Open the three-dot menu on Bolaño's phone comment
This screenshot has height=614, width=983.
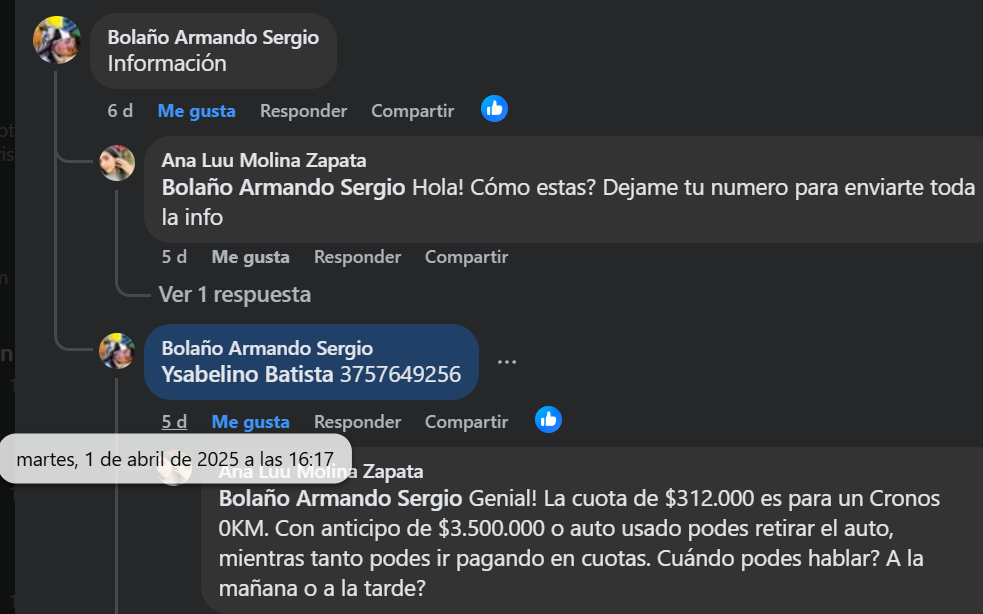tap(506, 361)
